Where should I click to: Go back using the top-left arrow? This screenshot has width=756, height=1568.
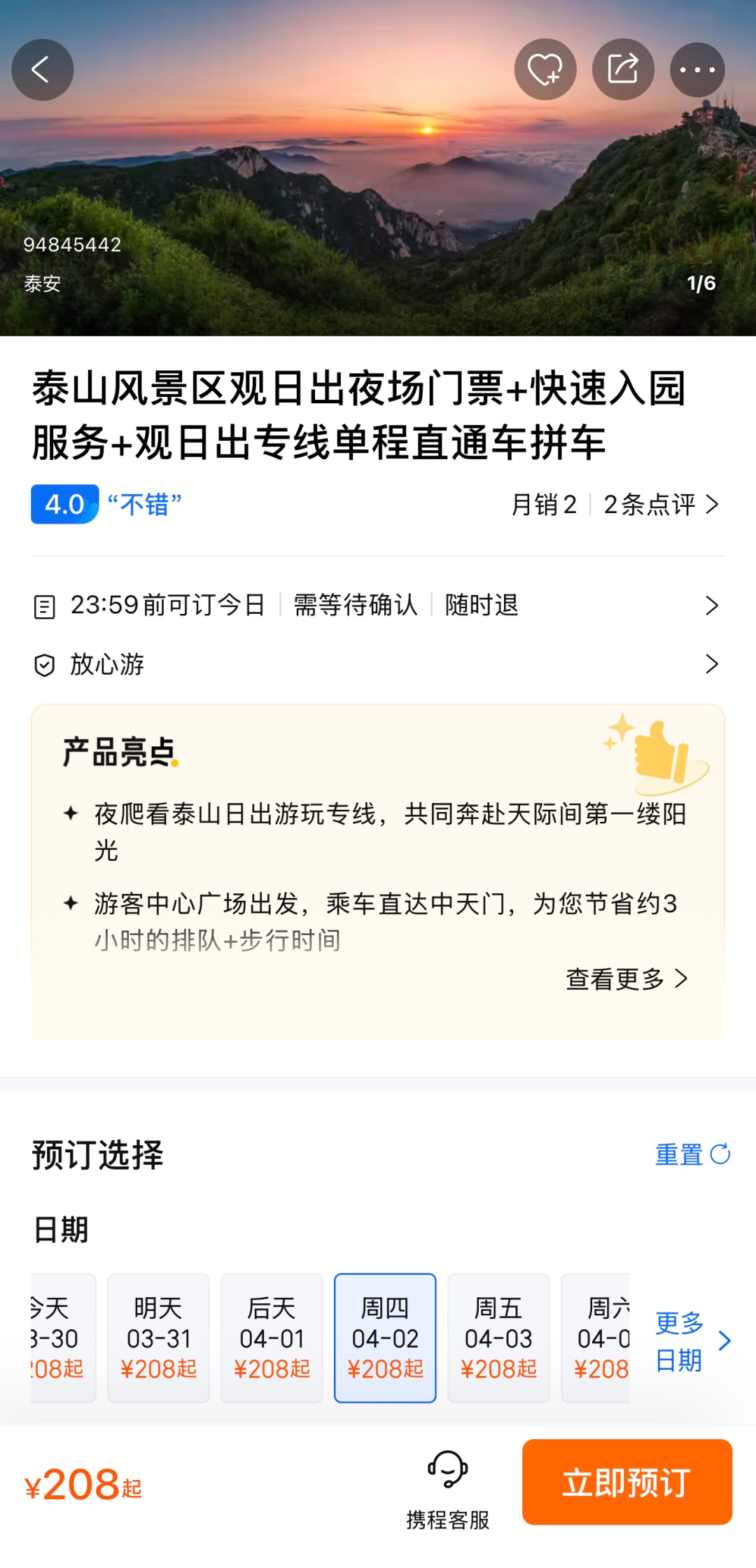[x=42, y=70]
